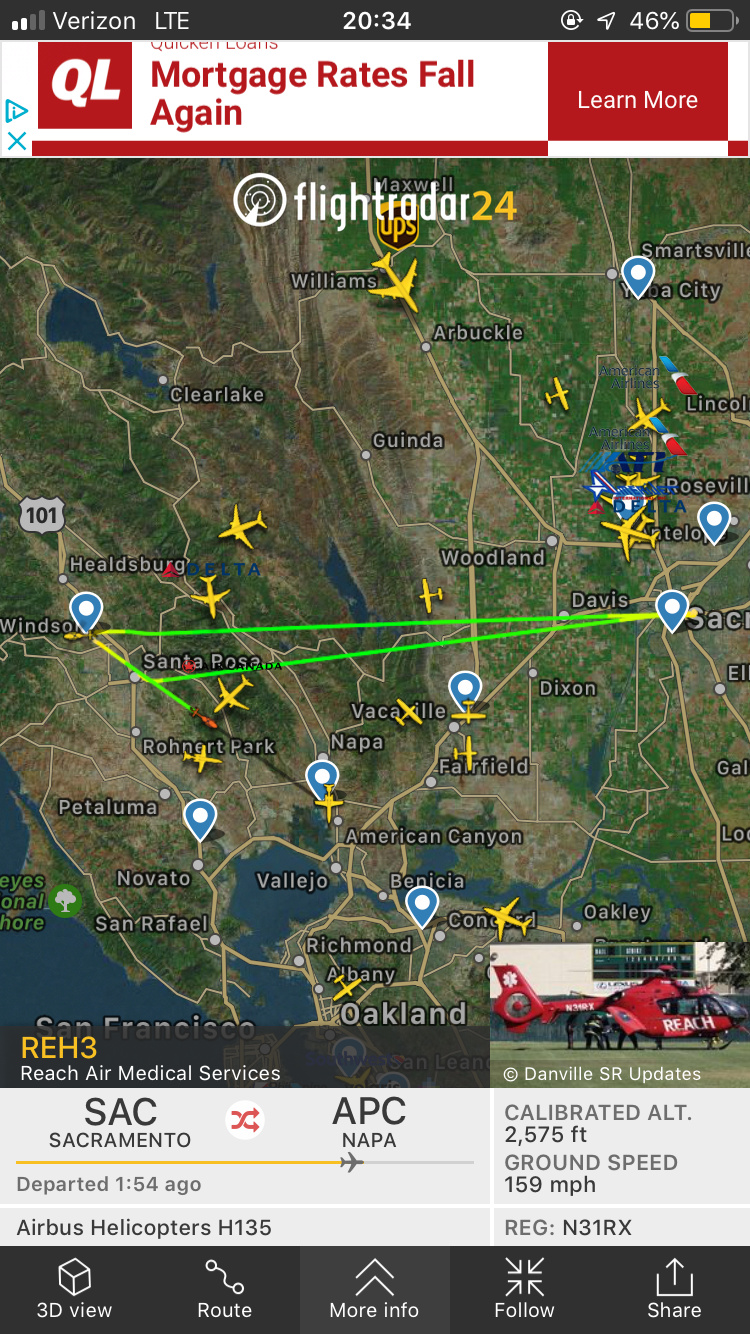The width and height of the screenshot is (750, 1334).
Task: Tap the airport pin at Yuba City
Action: (x=637, y=275)
